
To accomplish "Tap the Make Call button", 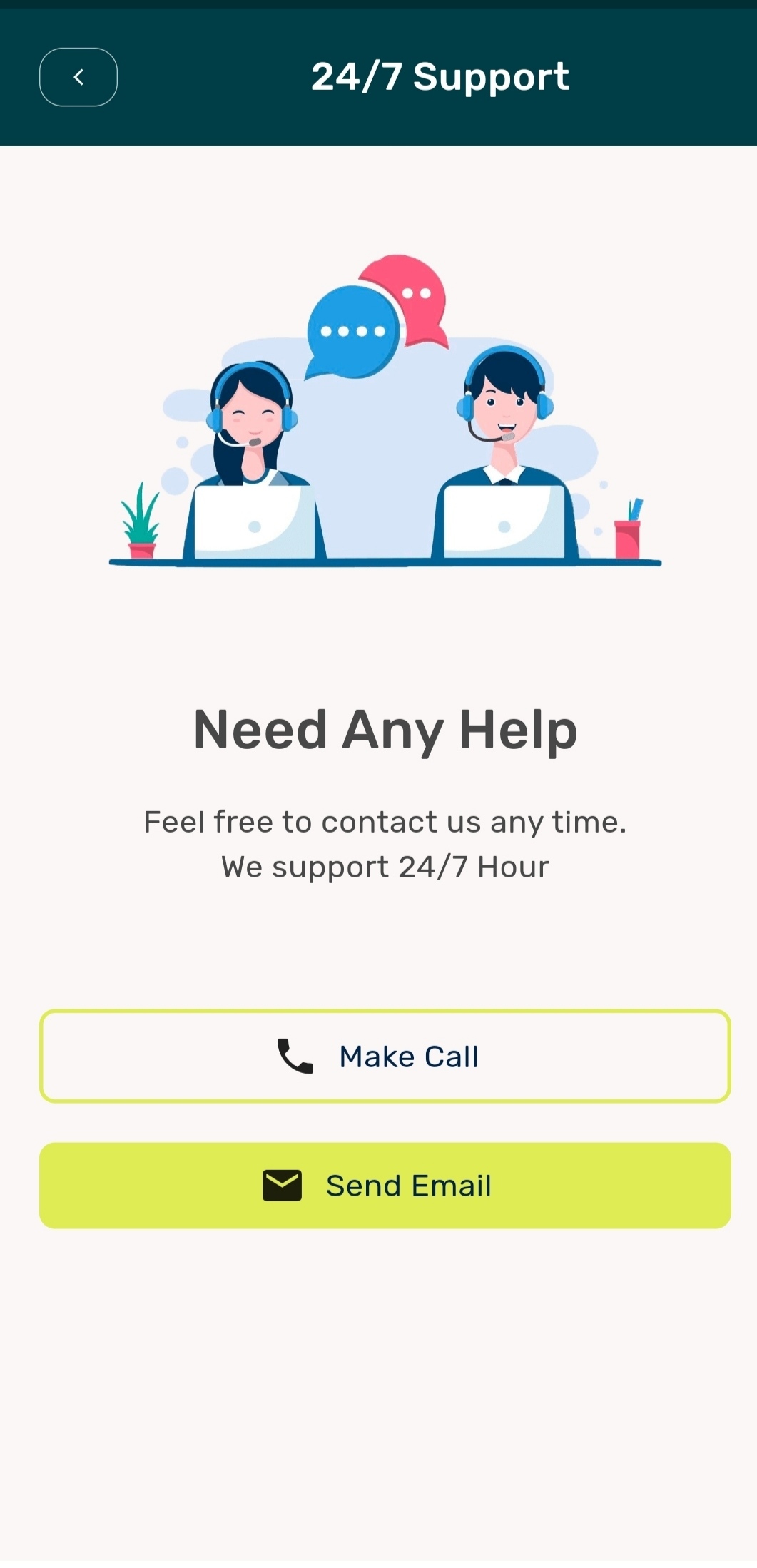I will (385, 1057).
